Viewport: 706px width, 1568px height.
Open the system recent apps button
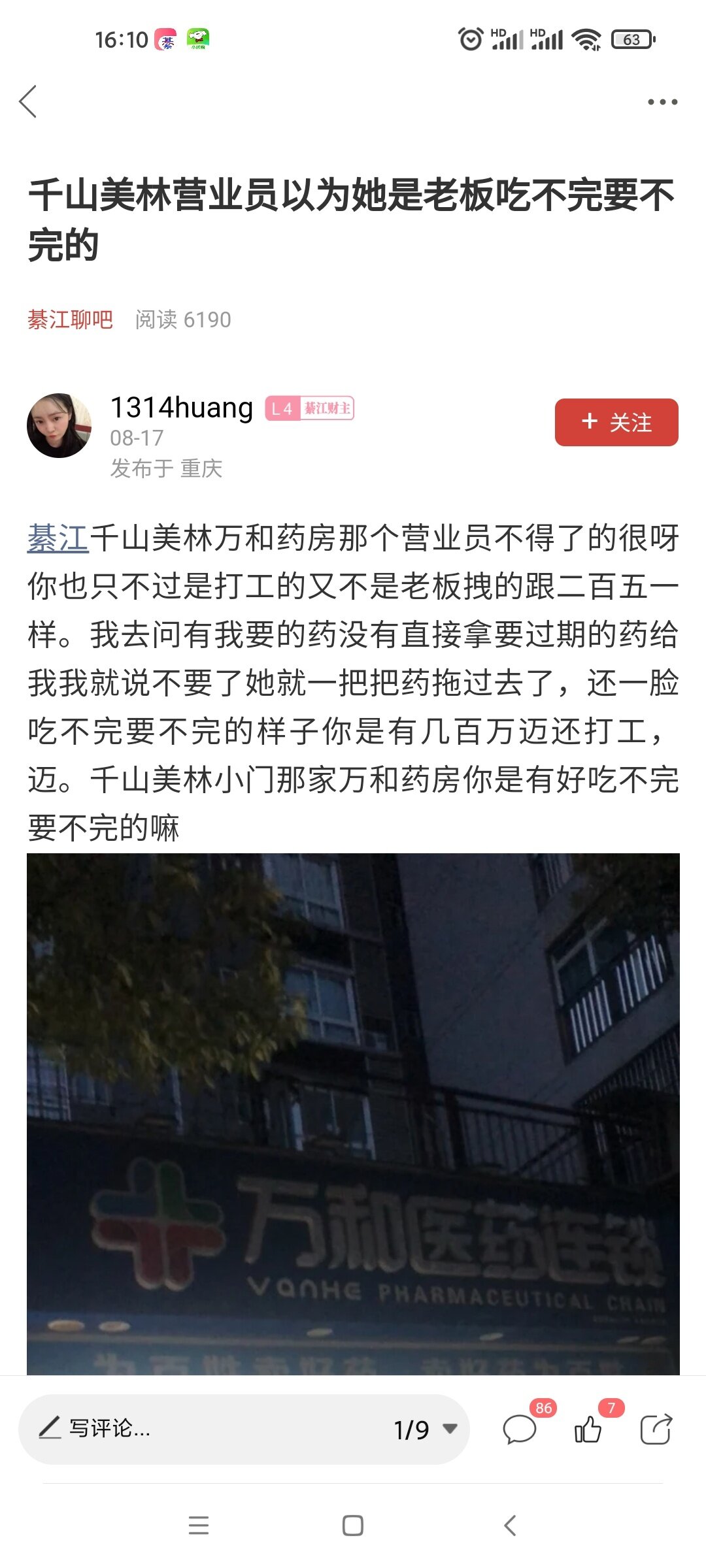click(198, 1526)
